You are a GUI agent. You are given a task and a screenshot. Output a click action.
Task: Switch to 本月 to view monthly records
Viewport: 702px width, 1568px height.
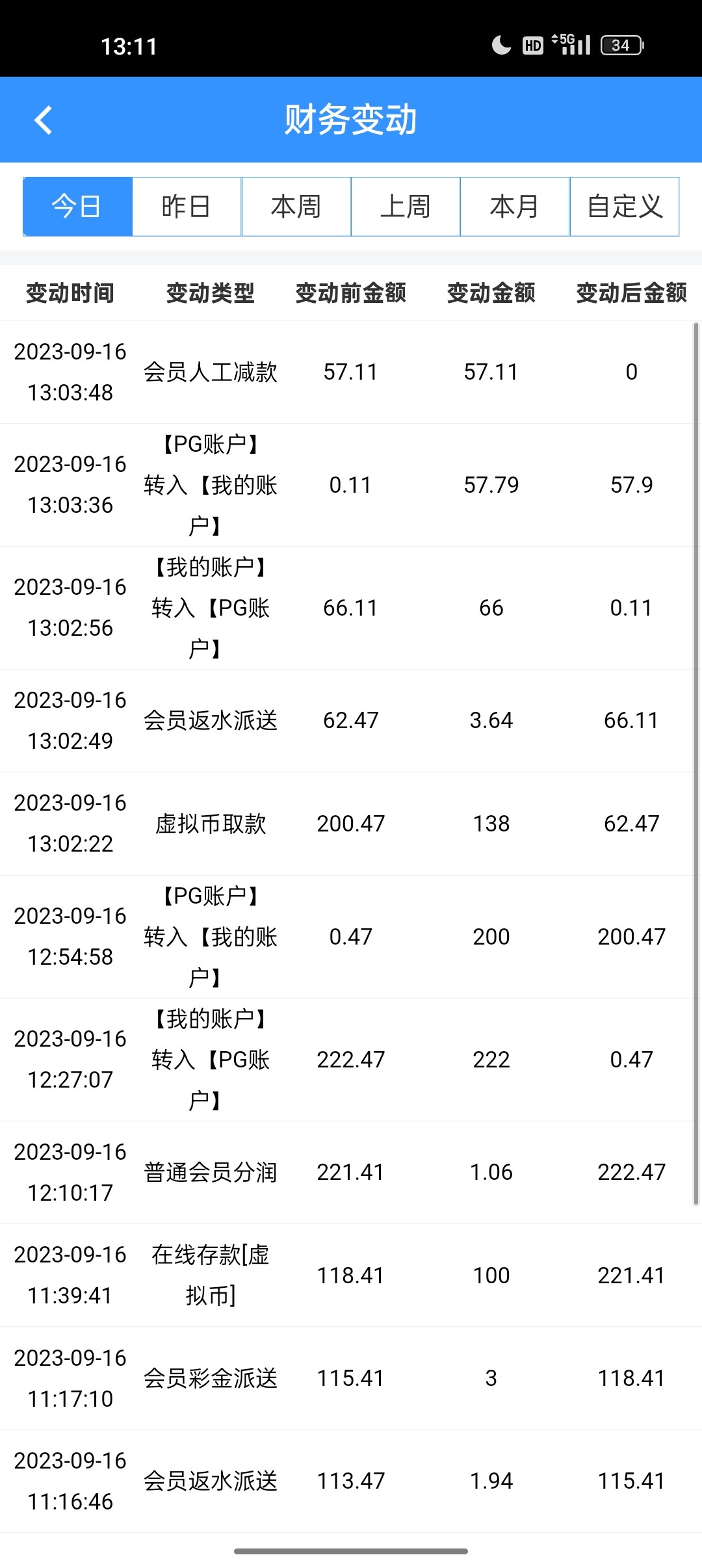pos(515,206)
